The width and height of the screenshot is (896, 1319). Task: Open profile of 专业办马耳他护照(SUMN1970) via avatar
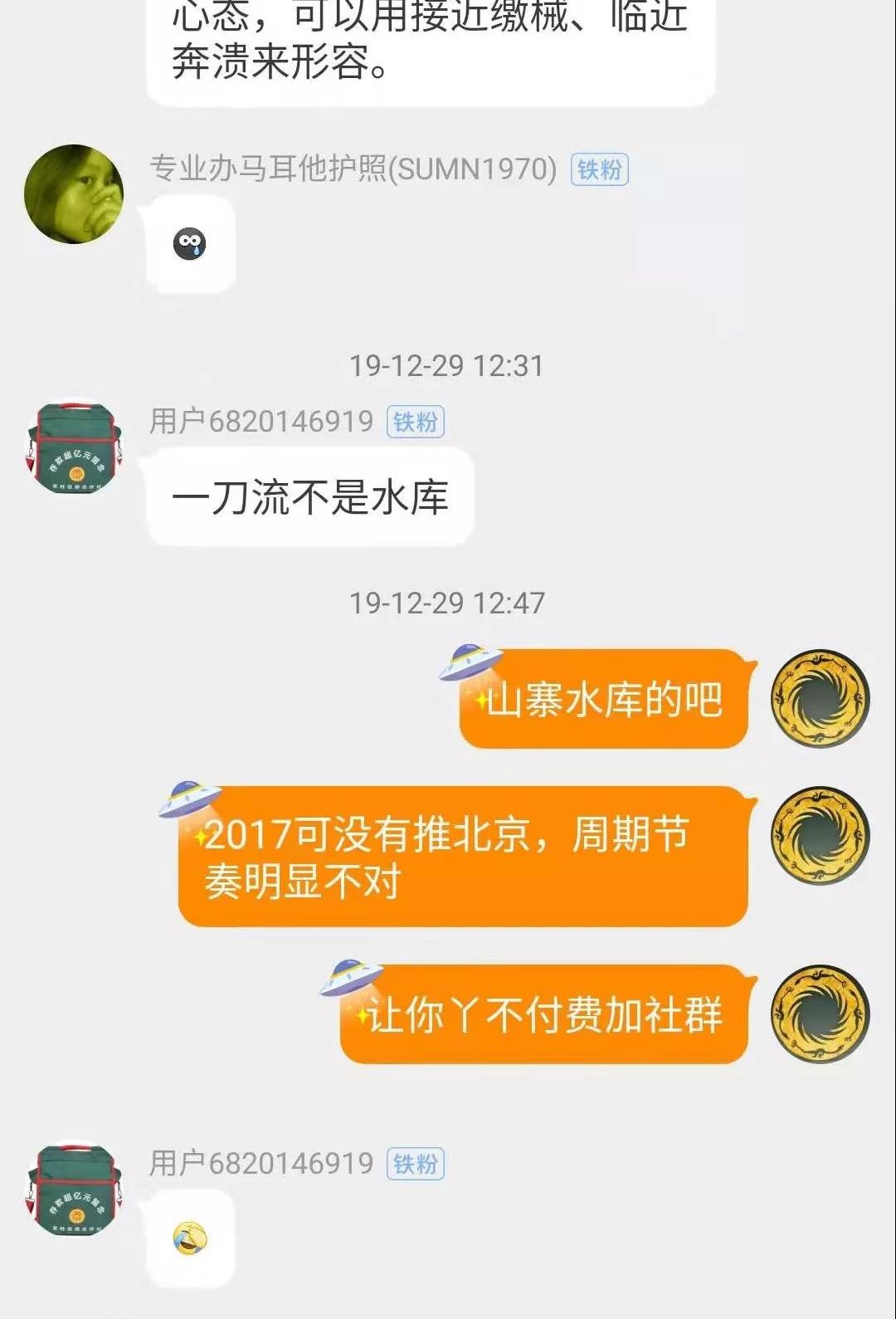click(x=74, y=194)
